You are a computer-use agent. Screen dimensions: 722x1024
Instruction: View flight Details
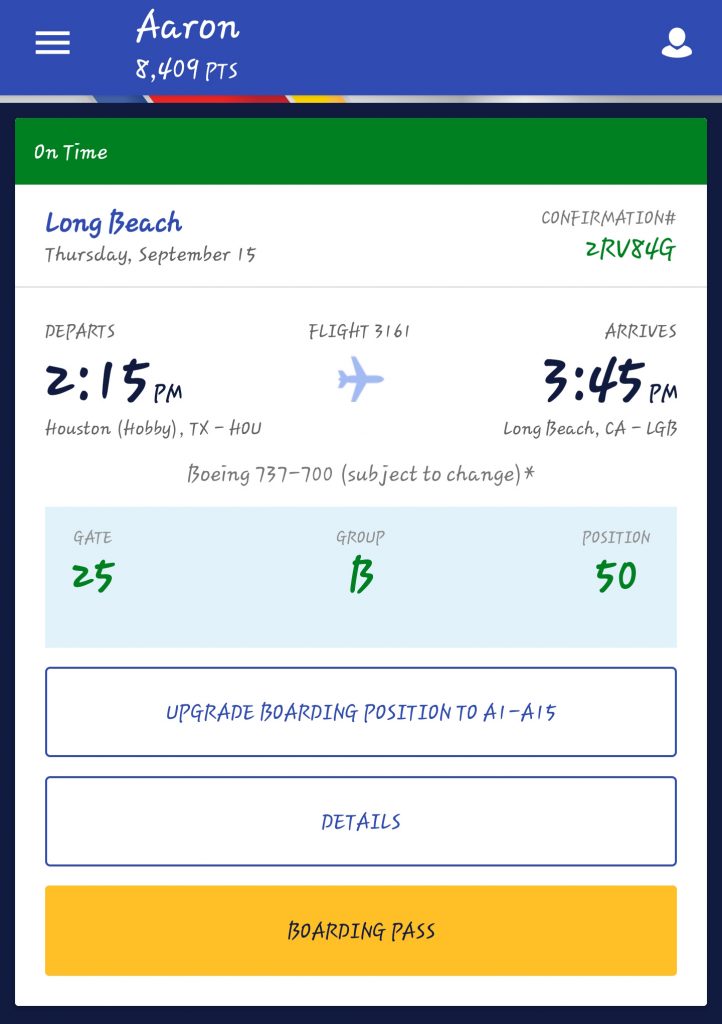(361, 821)
